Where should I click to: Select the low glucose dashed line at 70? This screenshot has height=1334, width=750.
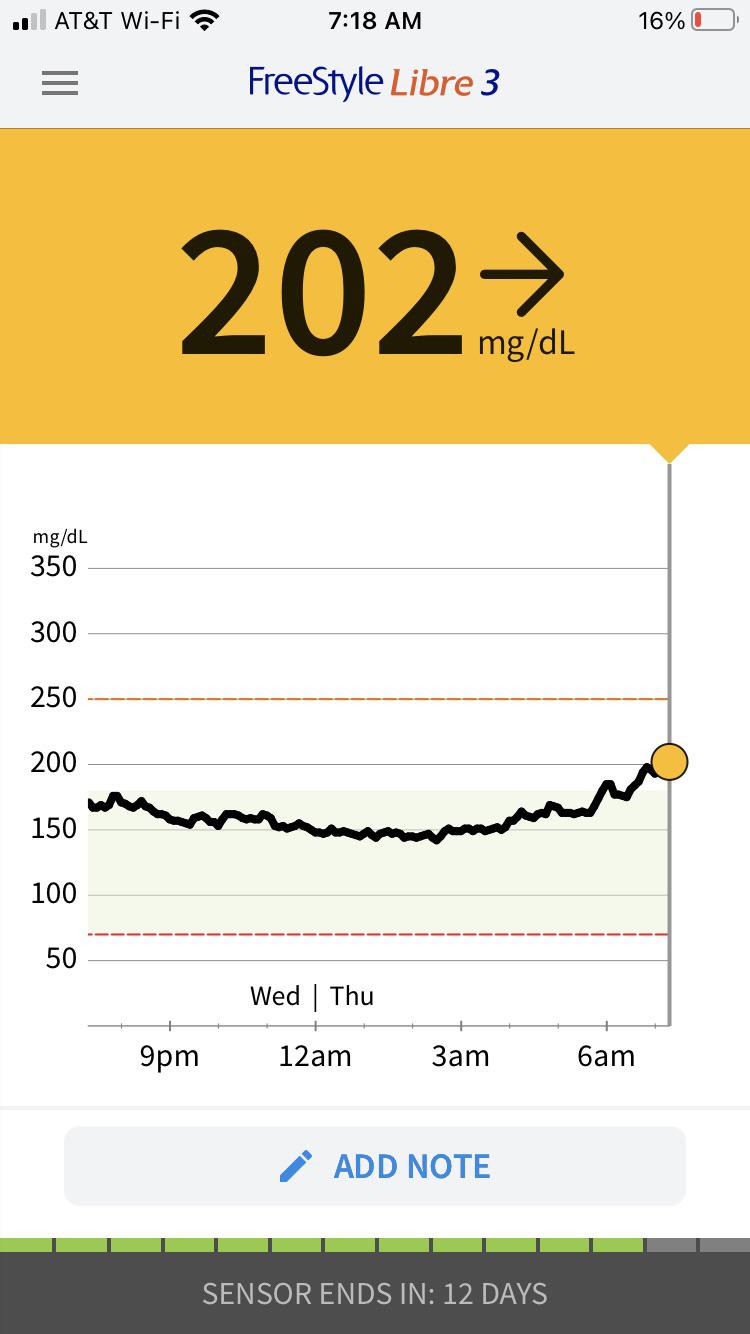point(375,932)
